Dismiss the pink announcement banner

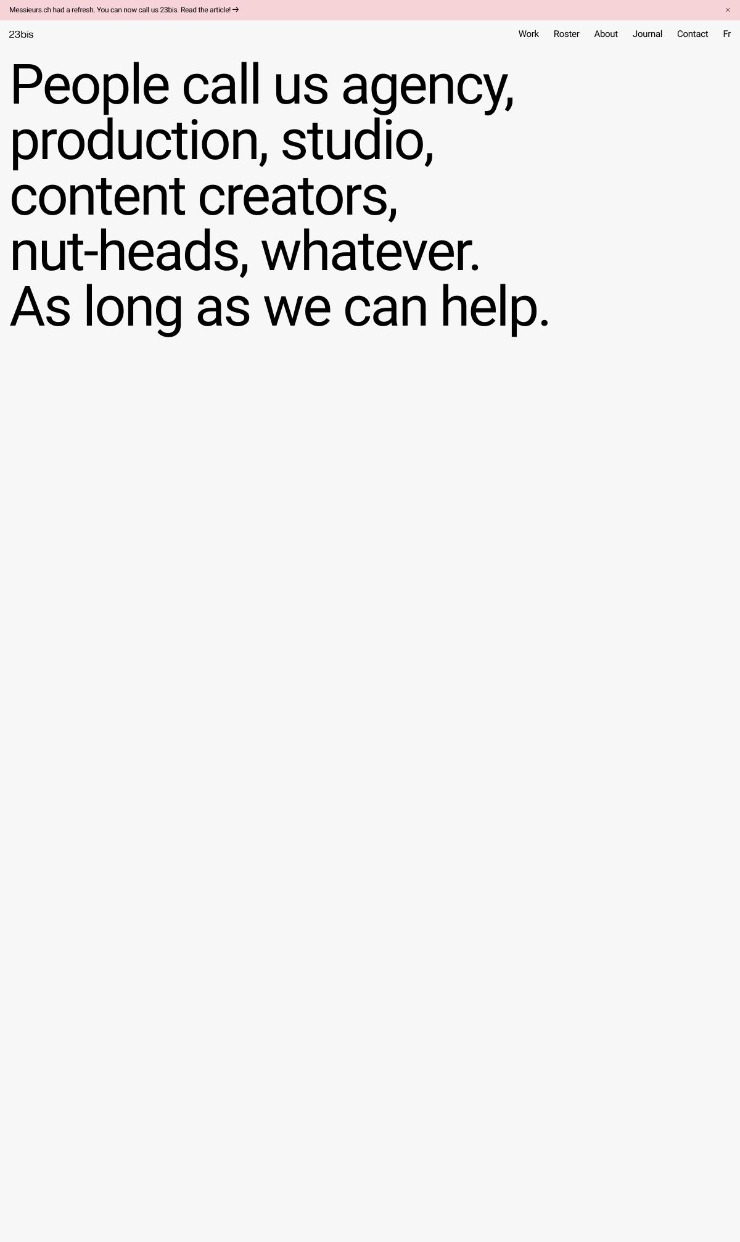click(x=727, y=10)
